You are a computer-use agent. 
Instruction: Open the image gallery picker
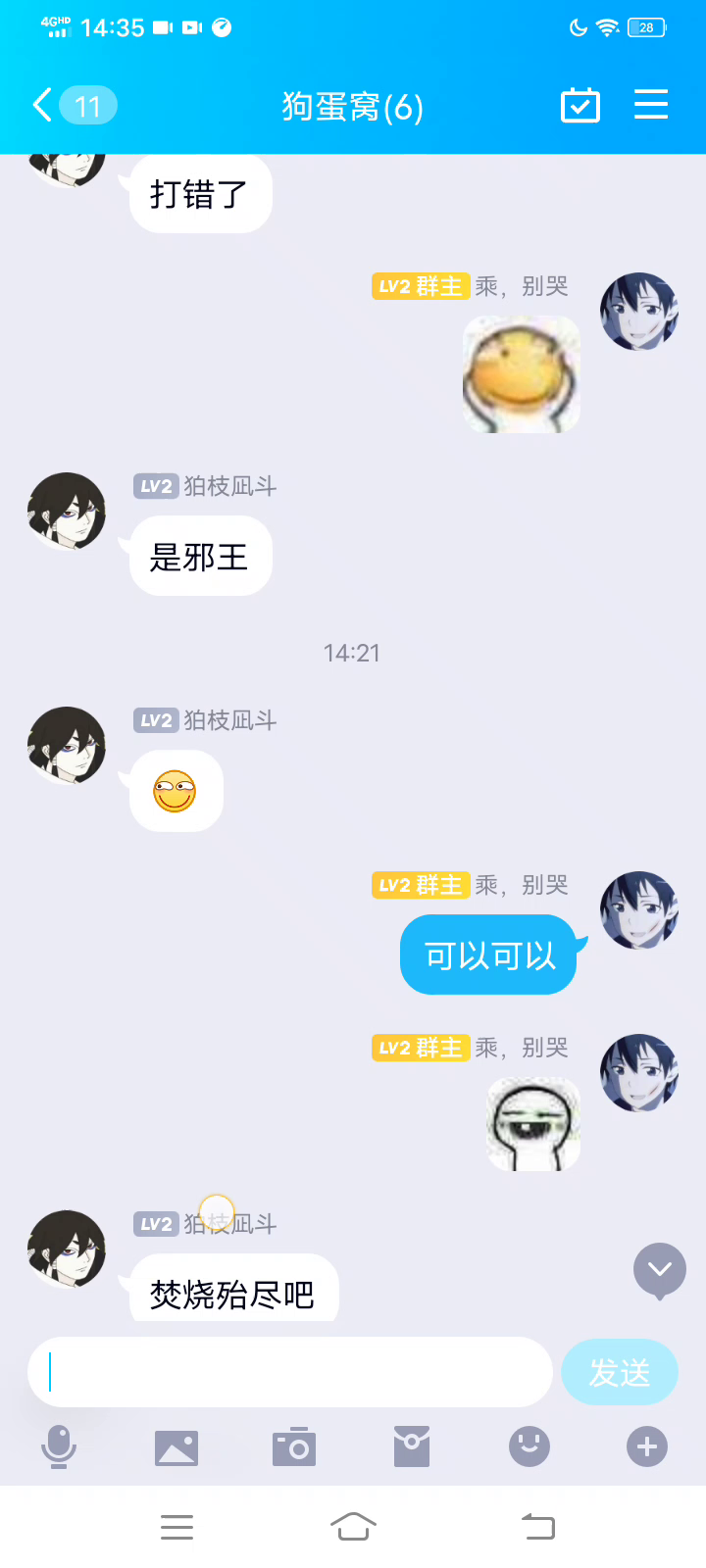[176, 1446]
